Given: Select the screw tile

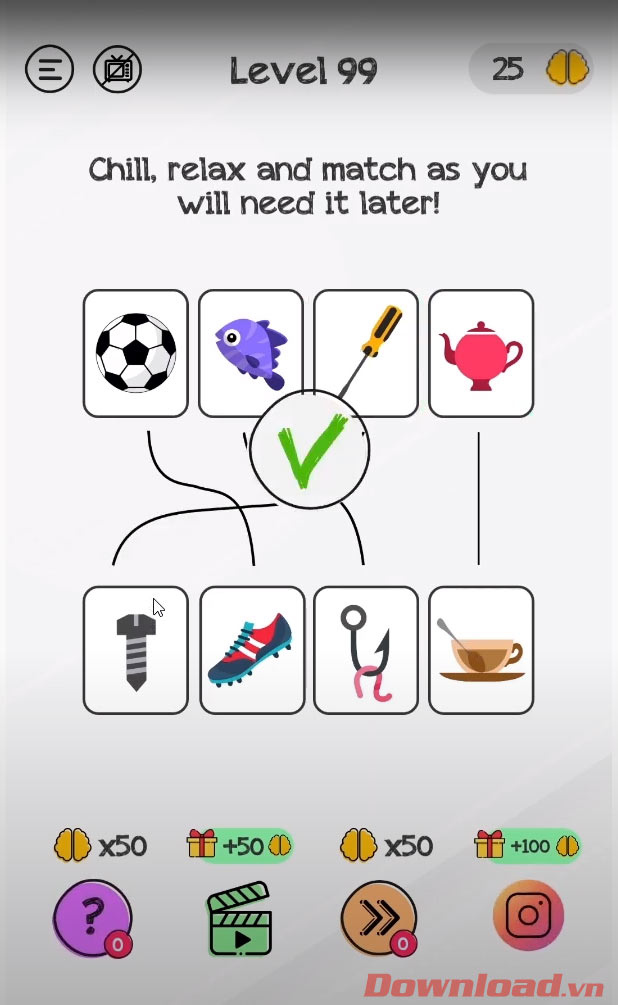Looking at the screenshot, I should pyautogui.click(x=136, y=650).
